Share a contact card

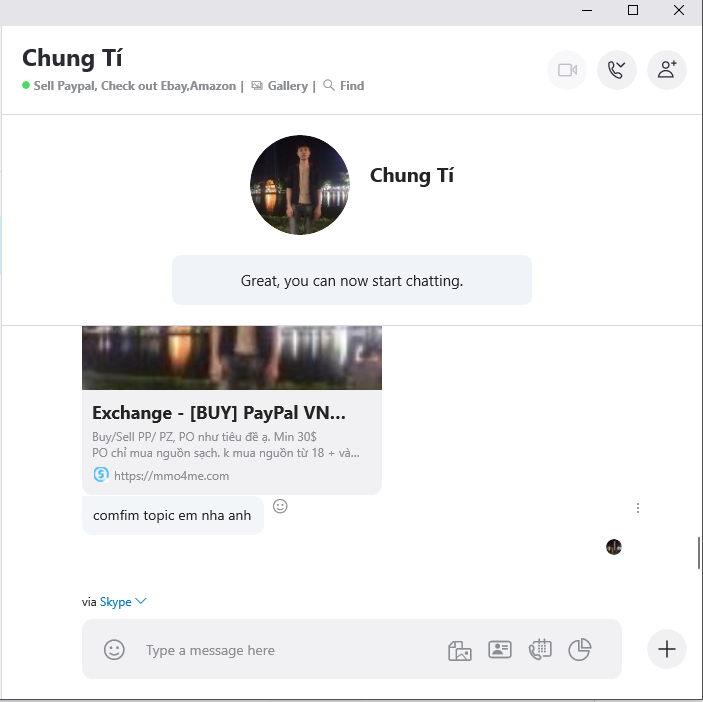[x=500, y=650]
